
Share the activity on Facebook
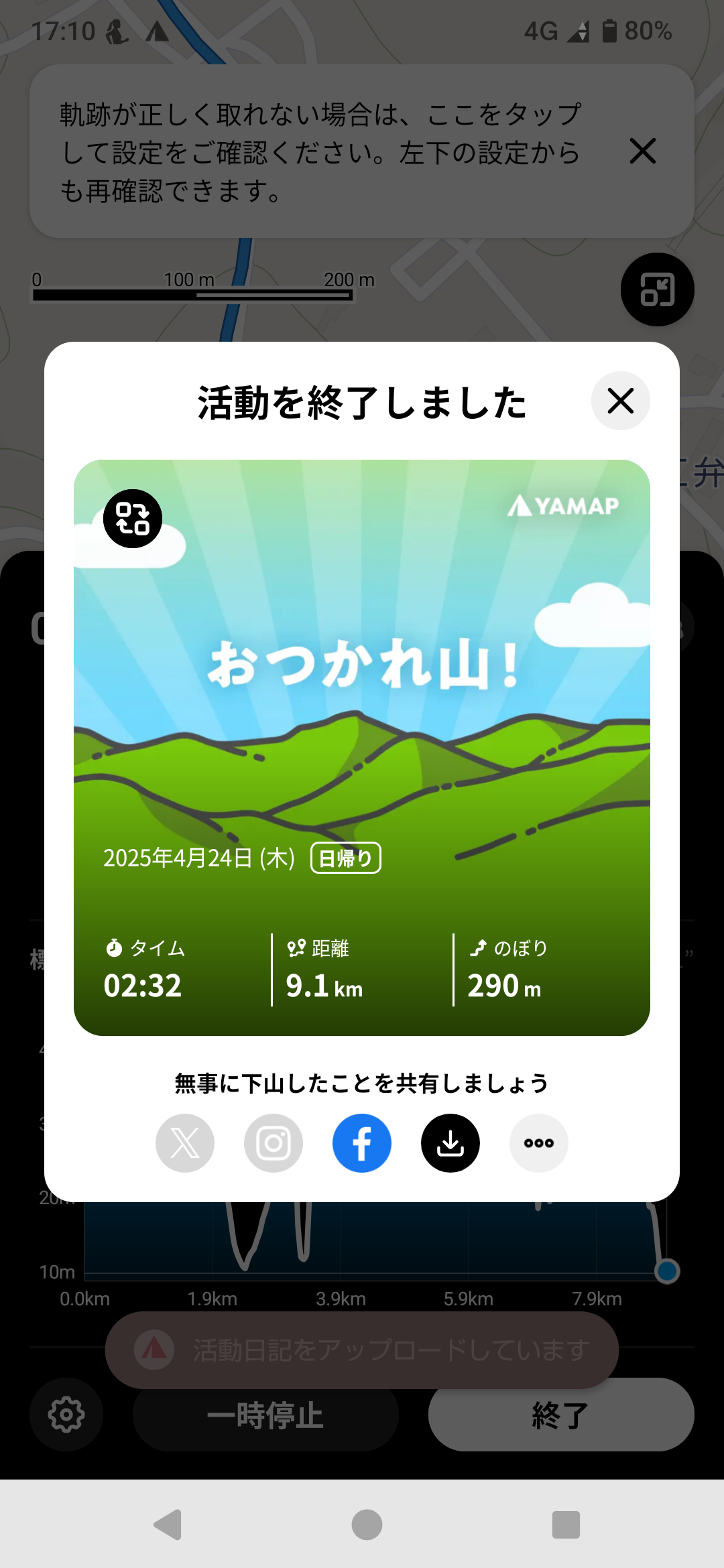tap(362, 1143)
